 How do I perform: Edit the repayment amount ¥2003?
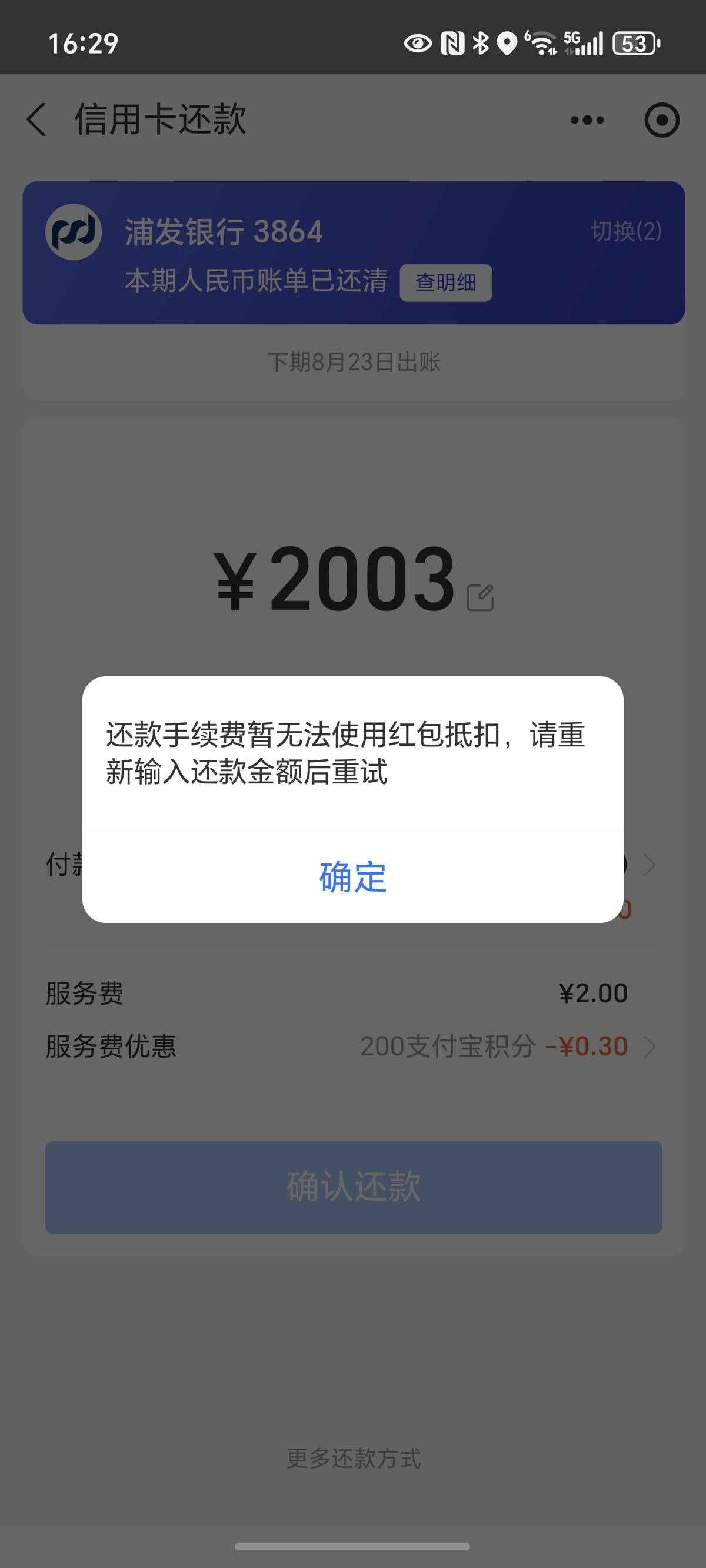coord(480,597)
